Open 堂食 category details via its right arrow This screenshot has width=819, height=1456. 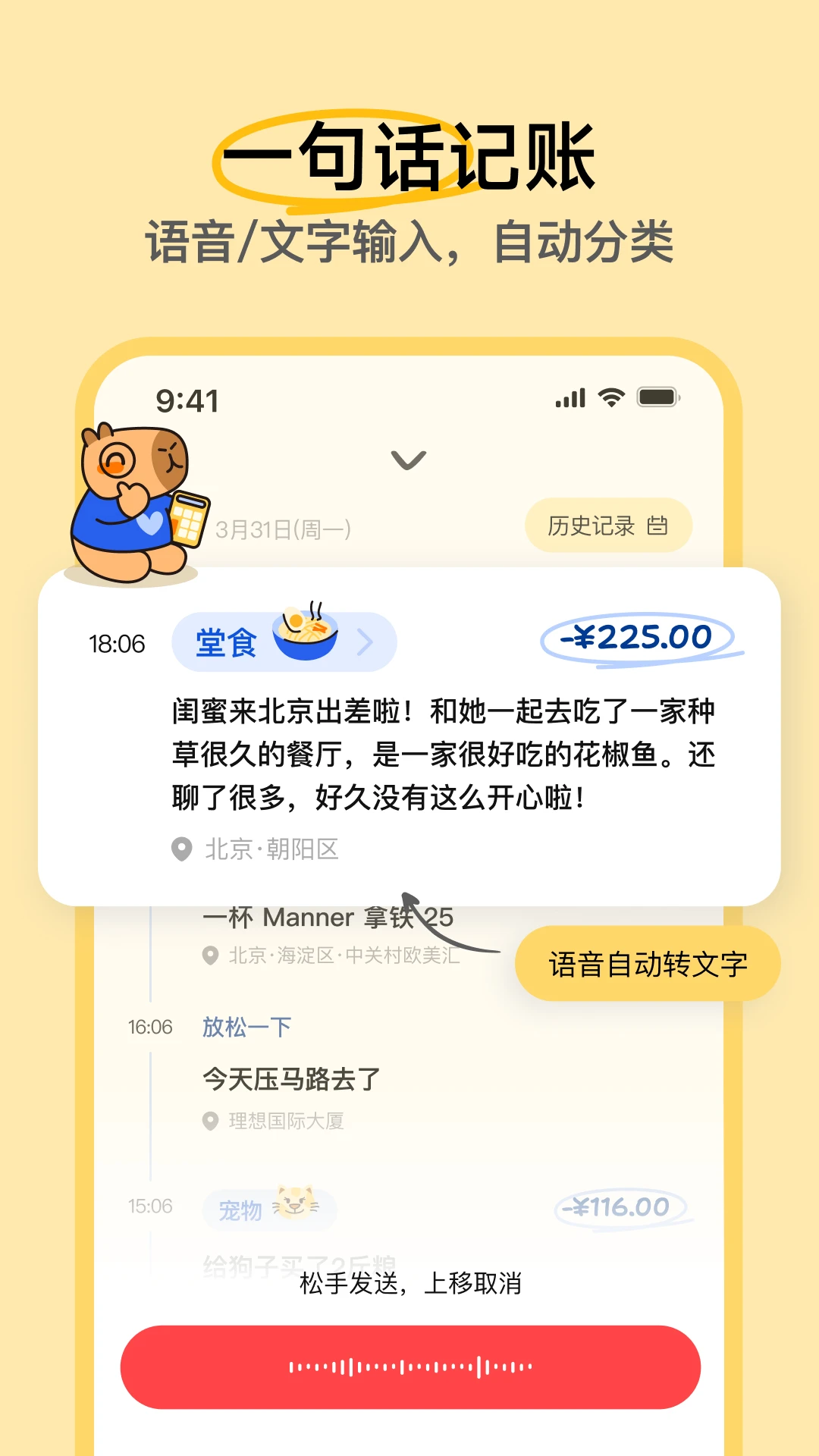[x=363, y=641]
